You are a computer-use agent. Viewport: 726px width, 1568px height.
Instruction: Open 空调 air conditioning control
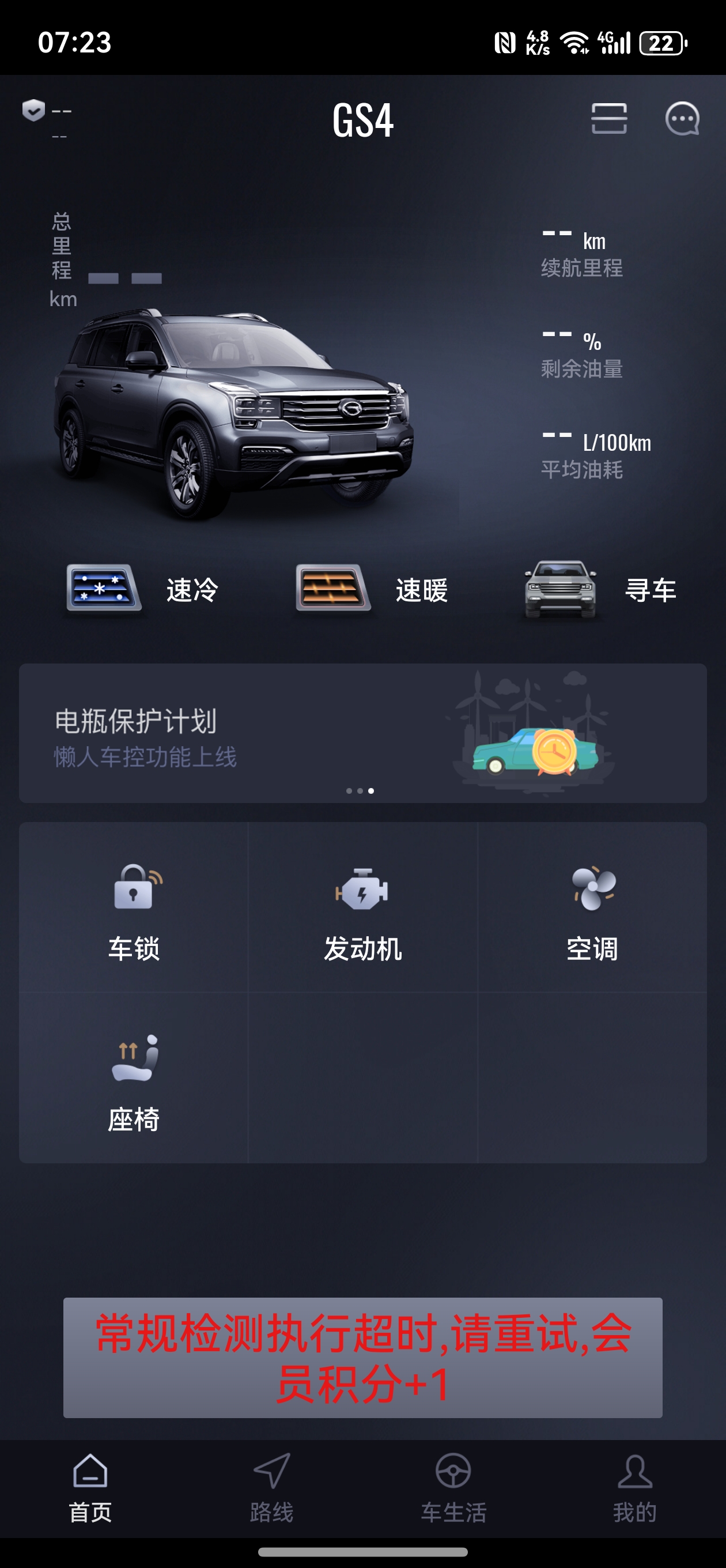[x=592, y=912]
